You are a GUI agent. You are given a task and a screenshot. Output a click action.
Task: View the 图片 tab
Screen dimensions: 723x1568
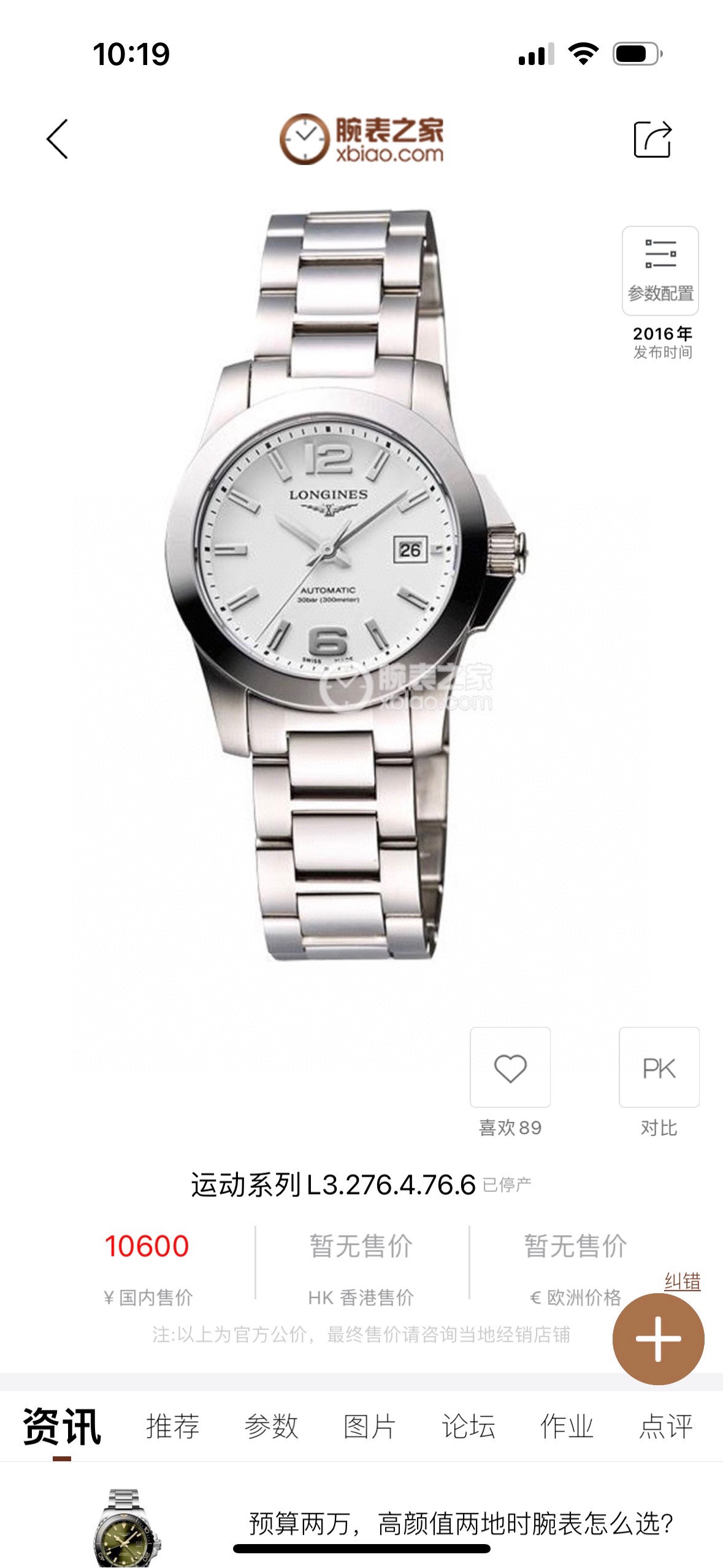[x=369, y=1427]
